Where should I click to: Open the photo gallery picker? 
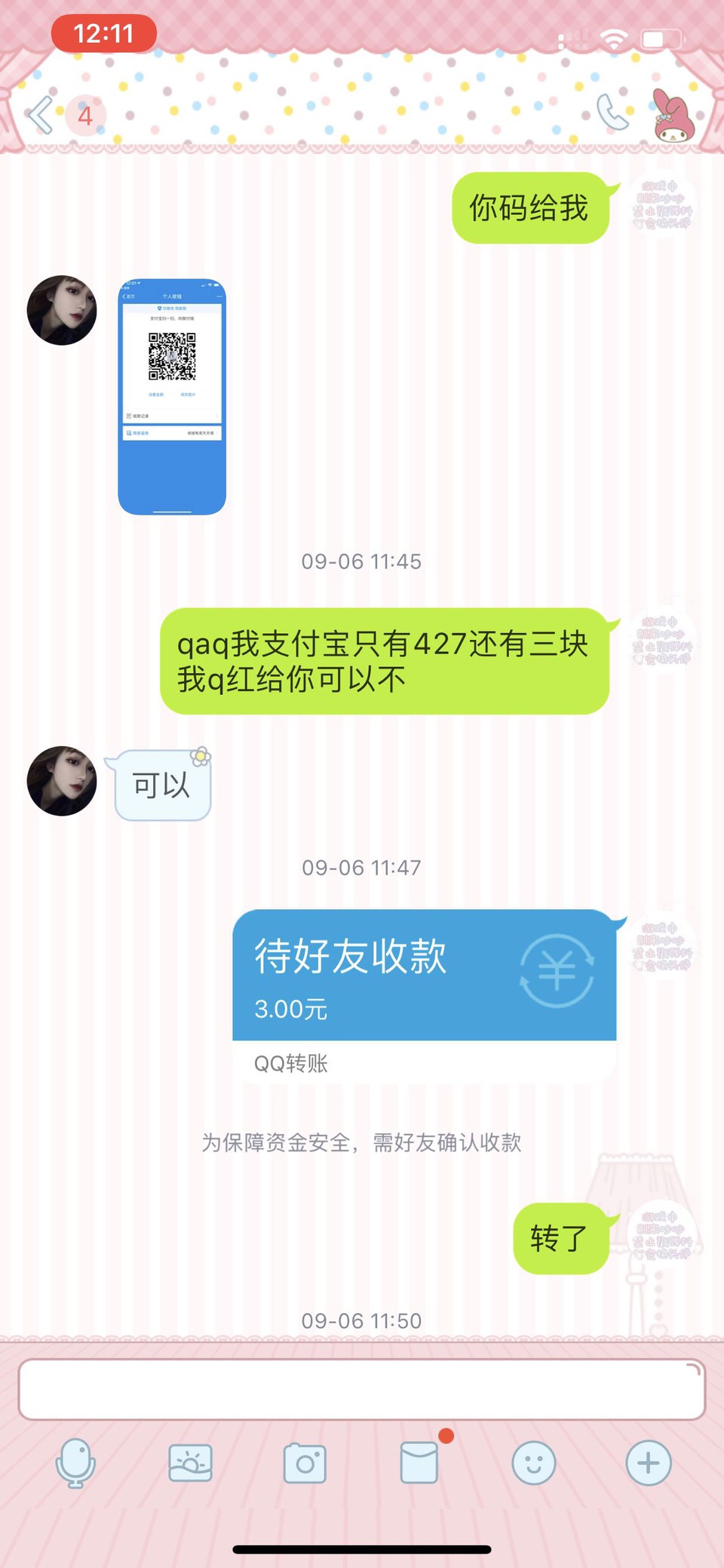click(x=190, y=1464)
